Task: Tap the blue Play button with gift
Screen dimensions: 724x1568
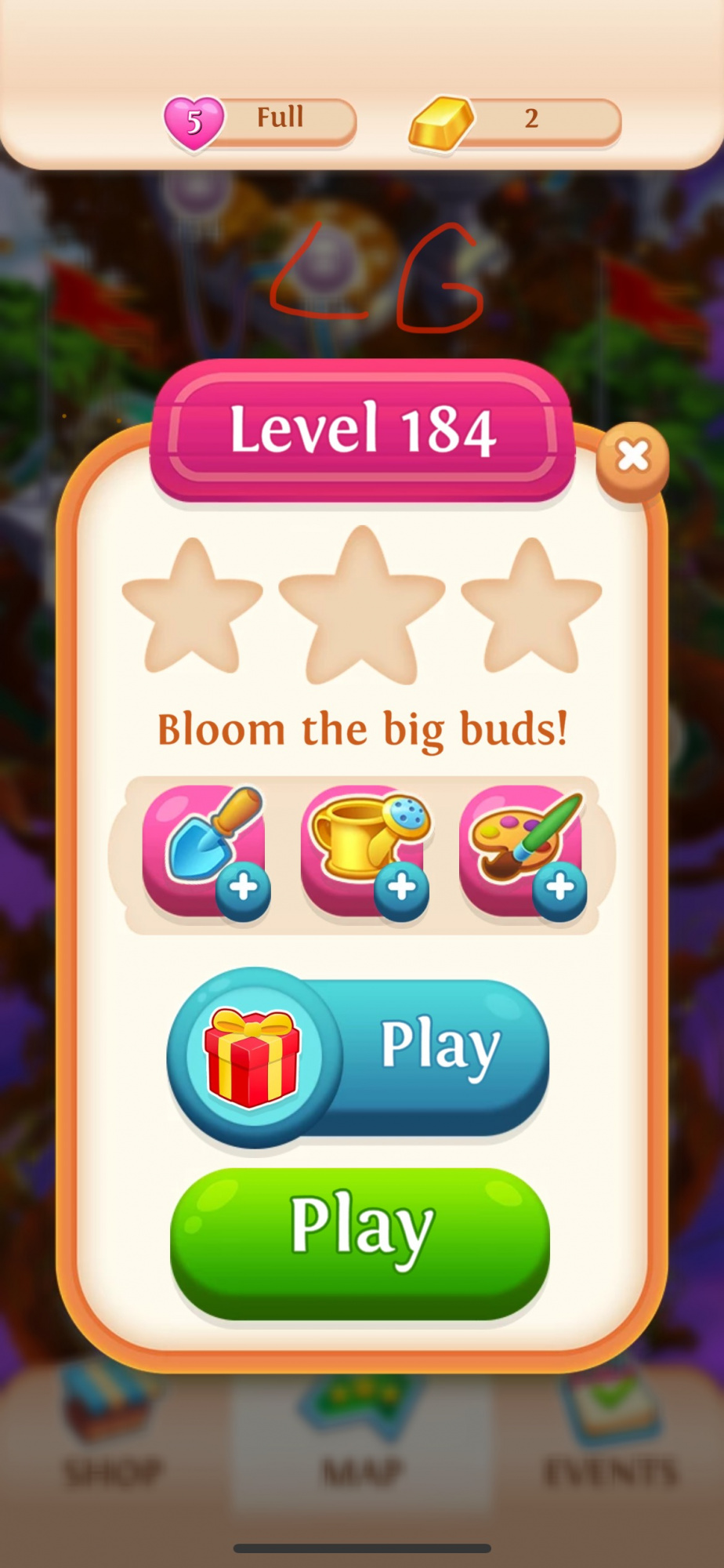Action: (359, 1055)
